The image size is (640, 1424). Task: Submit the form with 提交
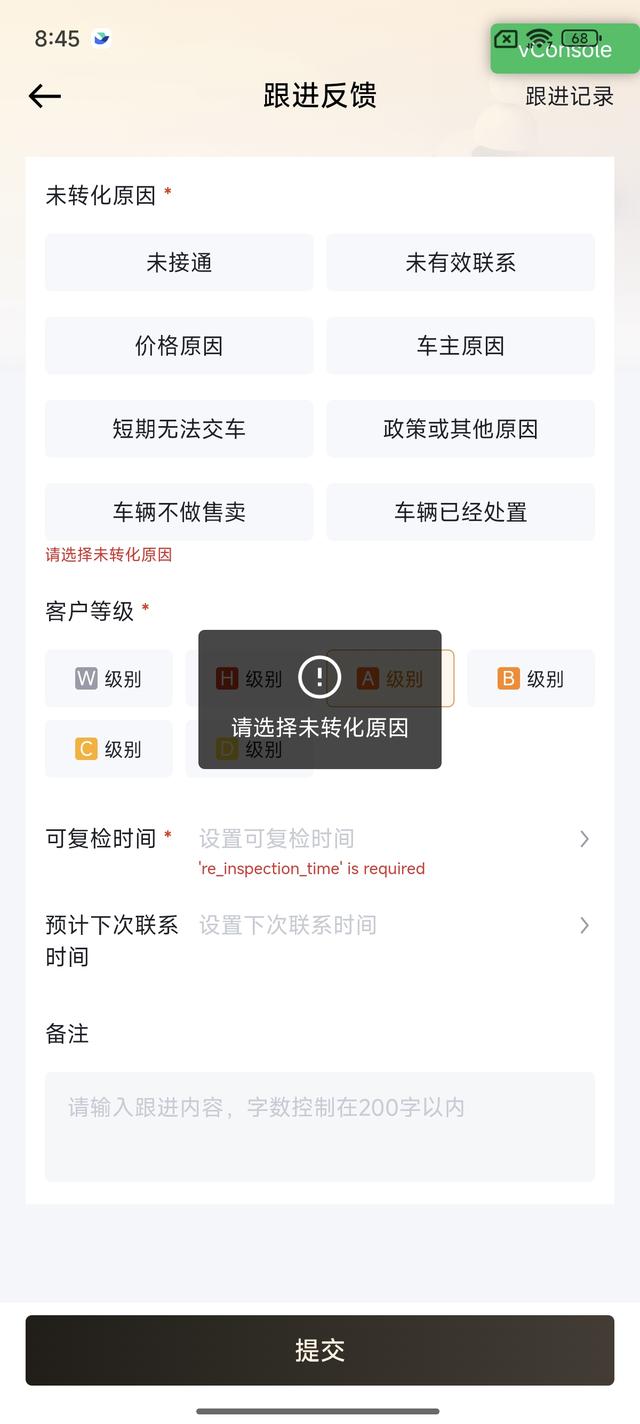[320, 1350]
